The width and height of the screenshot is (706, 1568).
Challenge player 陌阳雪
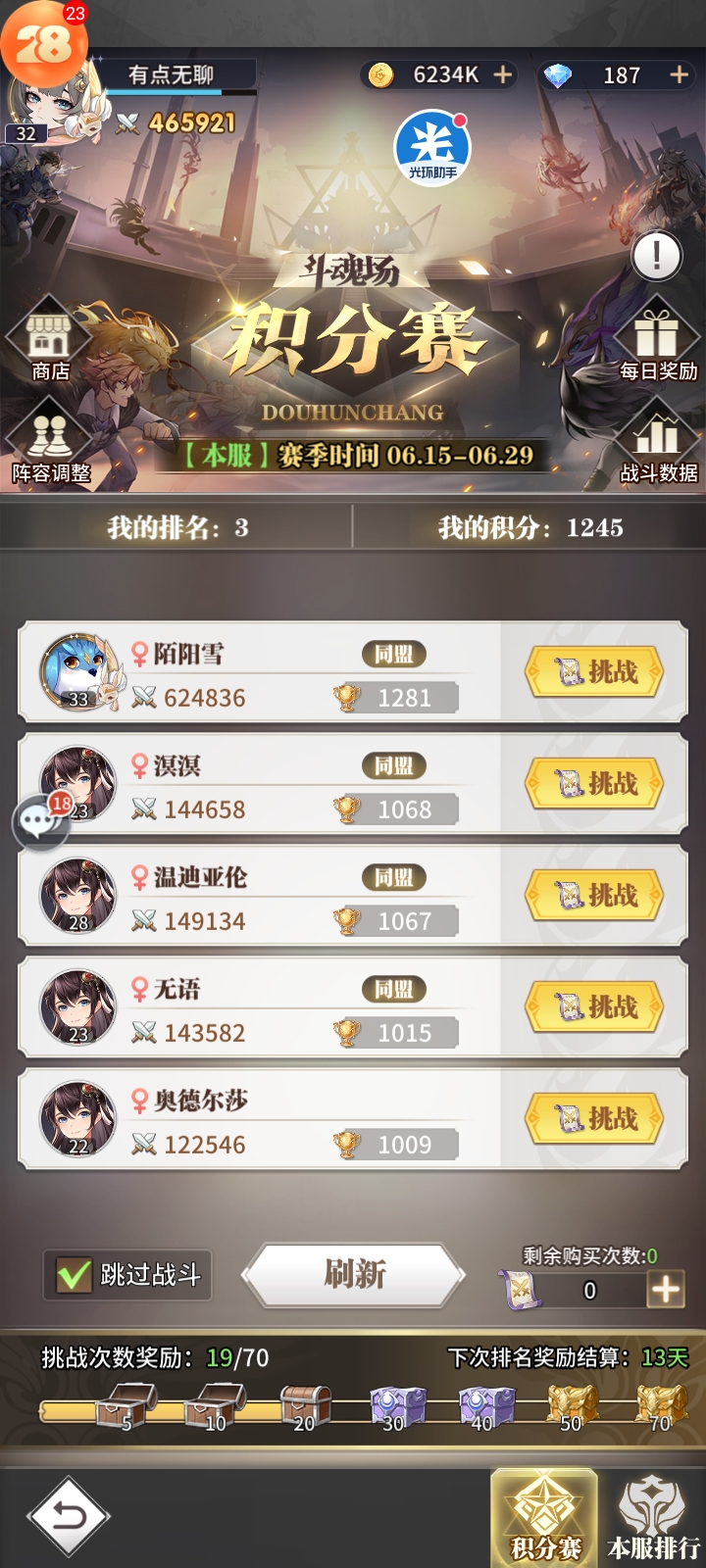(x=594, y=672)
